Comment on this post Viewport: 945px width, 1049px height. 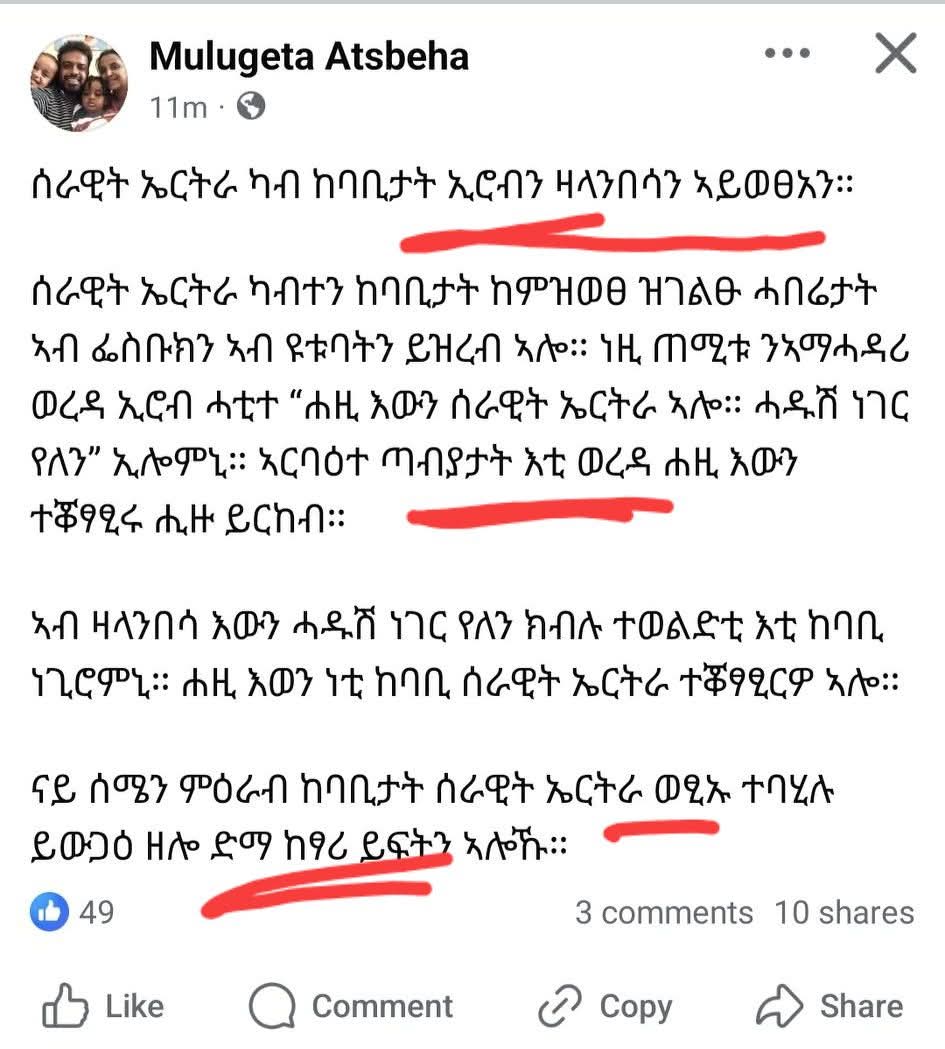pyautogui.click(x=351, y=1005)
